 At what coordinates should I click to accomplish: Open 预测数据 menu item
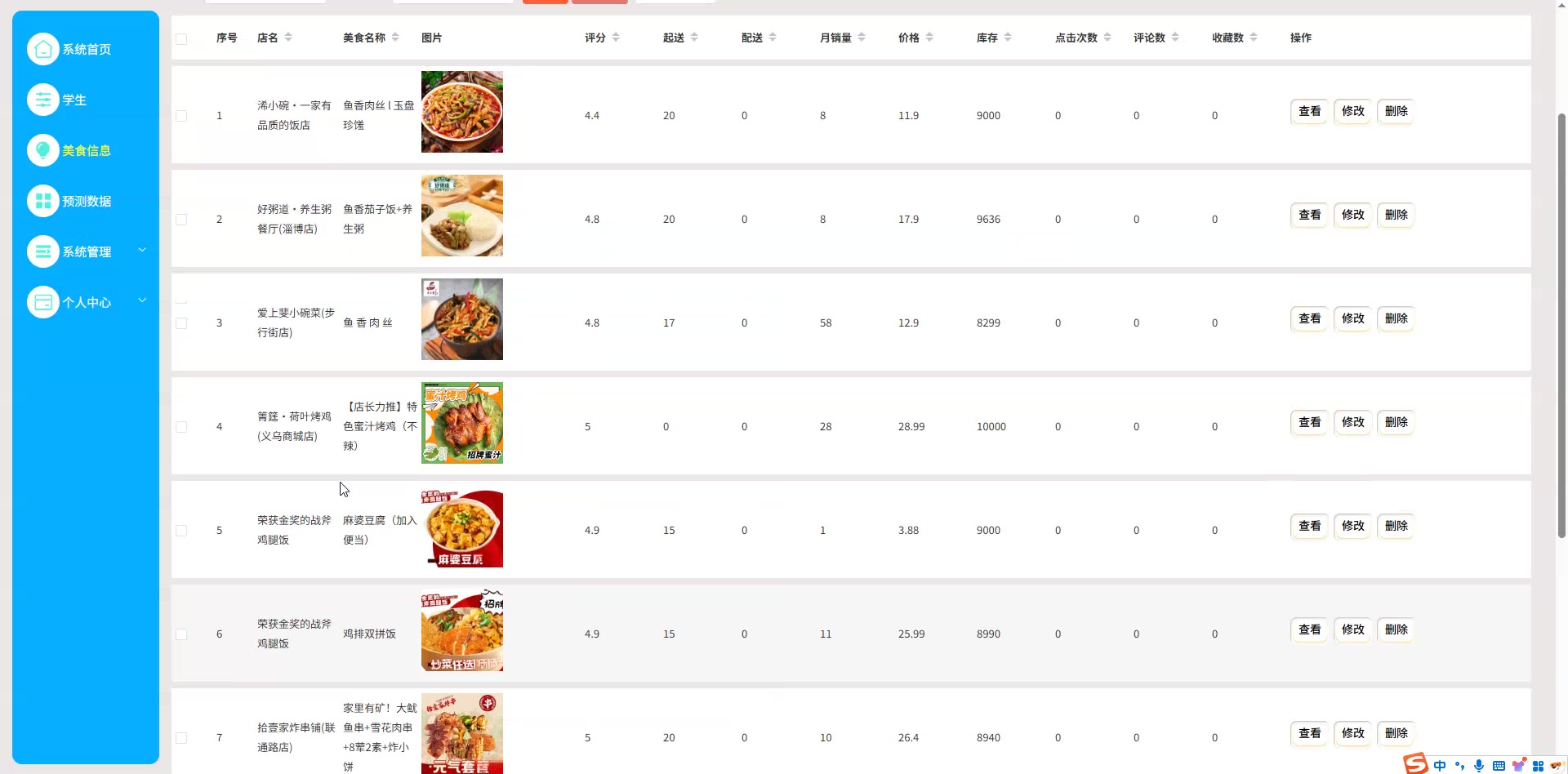(86, 202)
